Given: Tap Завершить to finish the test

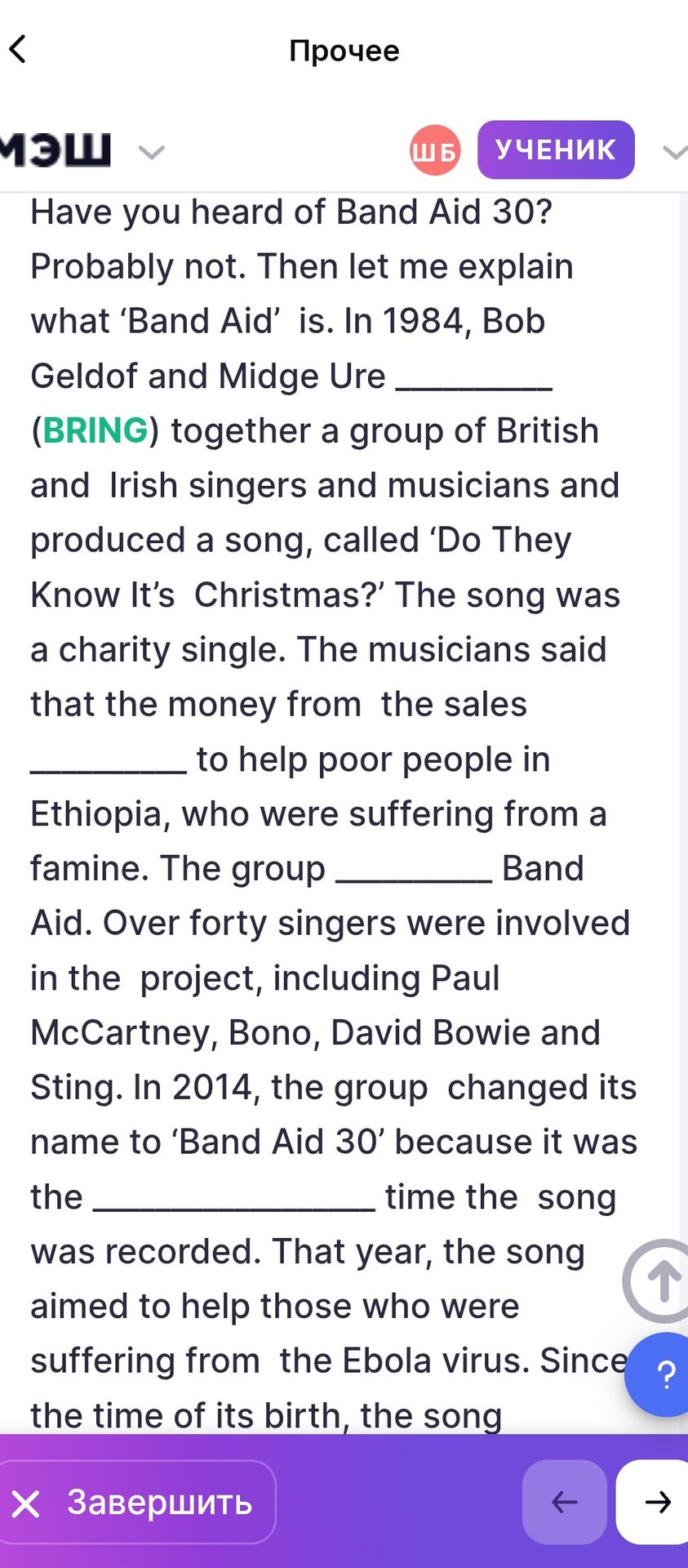Looking at the screenshot, I should click(x=136, y=1502).
